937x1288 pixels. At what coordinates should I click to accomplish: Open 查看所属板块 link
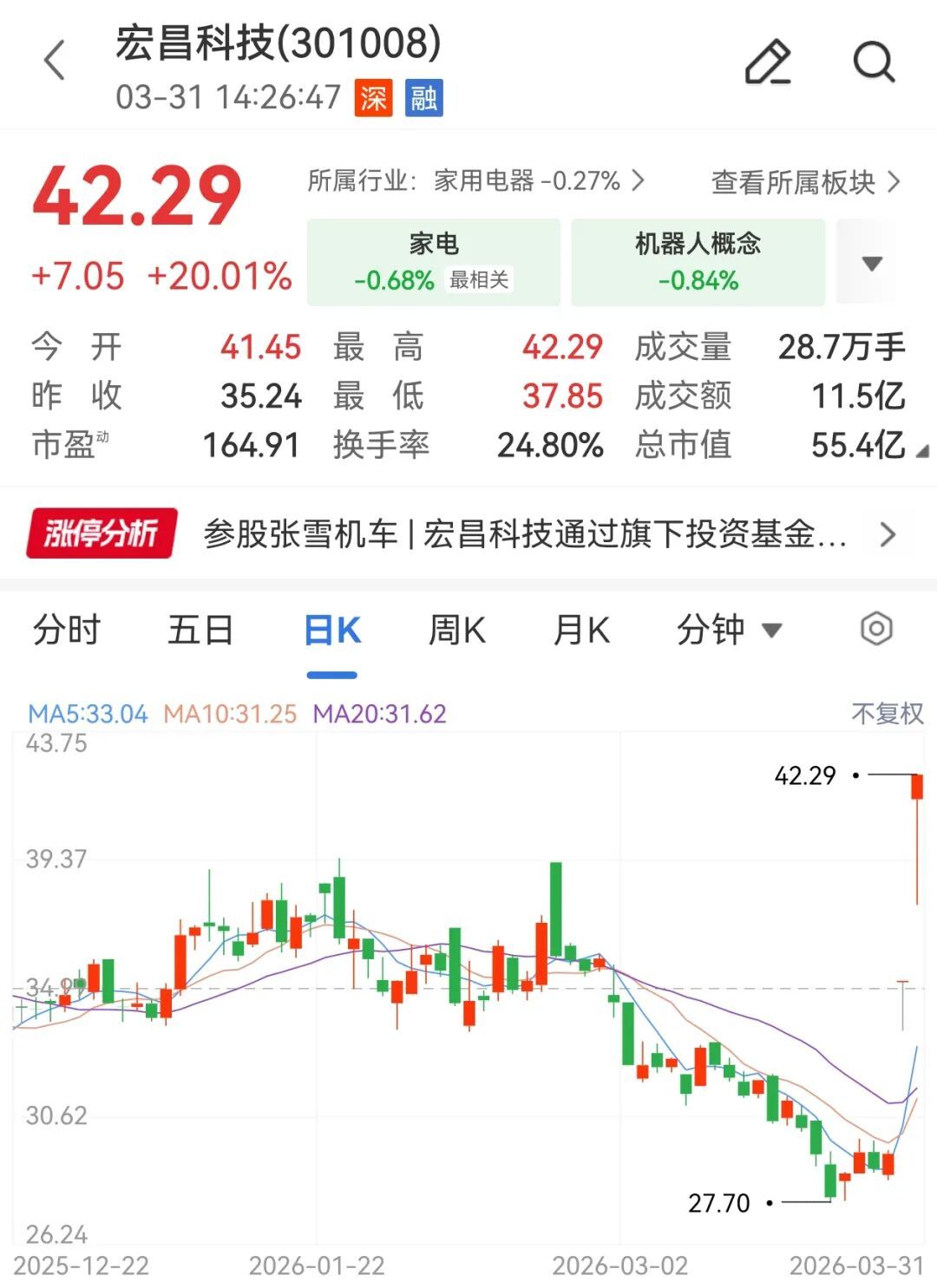click(805, 182)
